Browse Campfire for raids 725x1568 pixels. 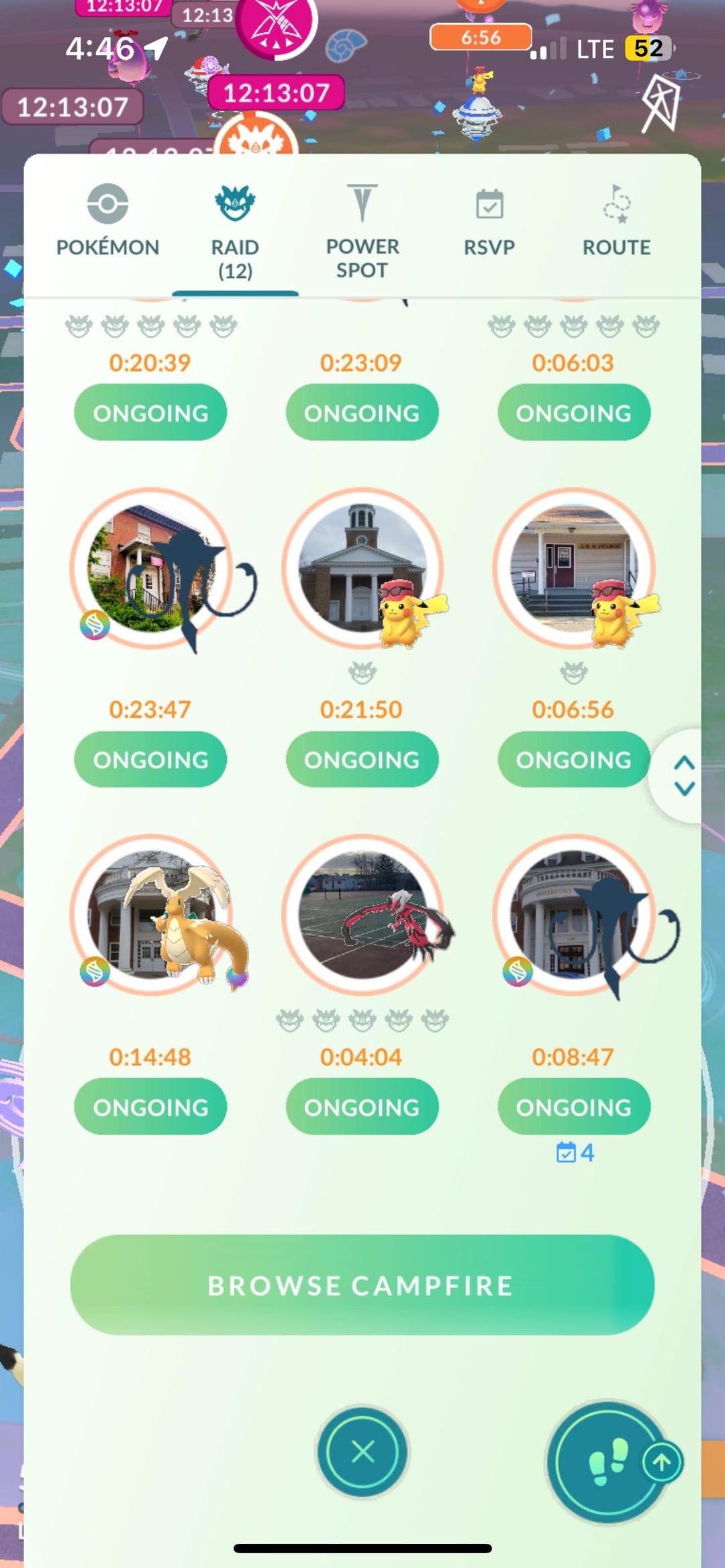pos(362,1285)
